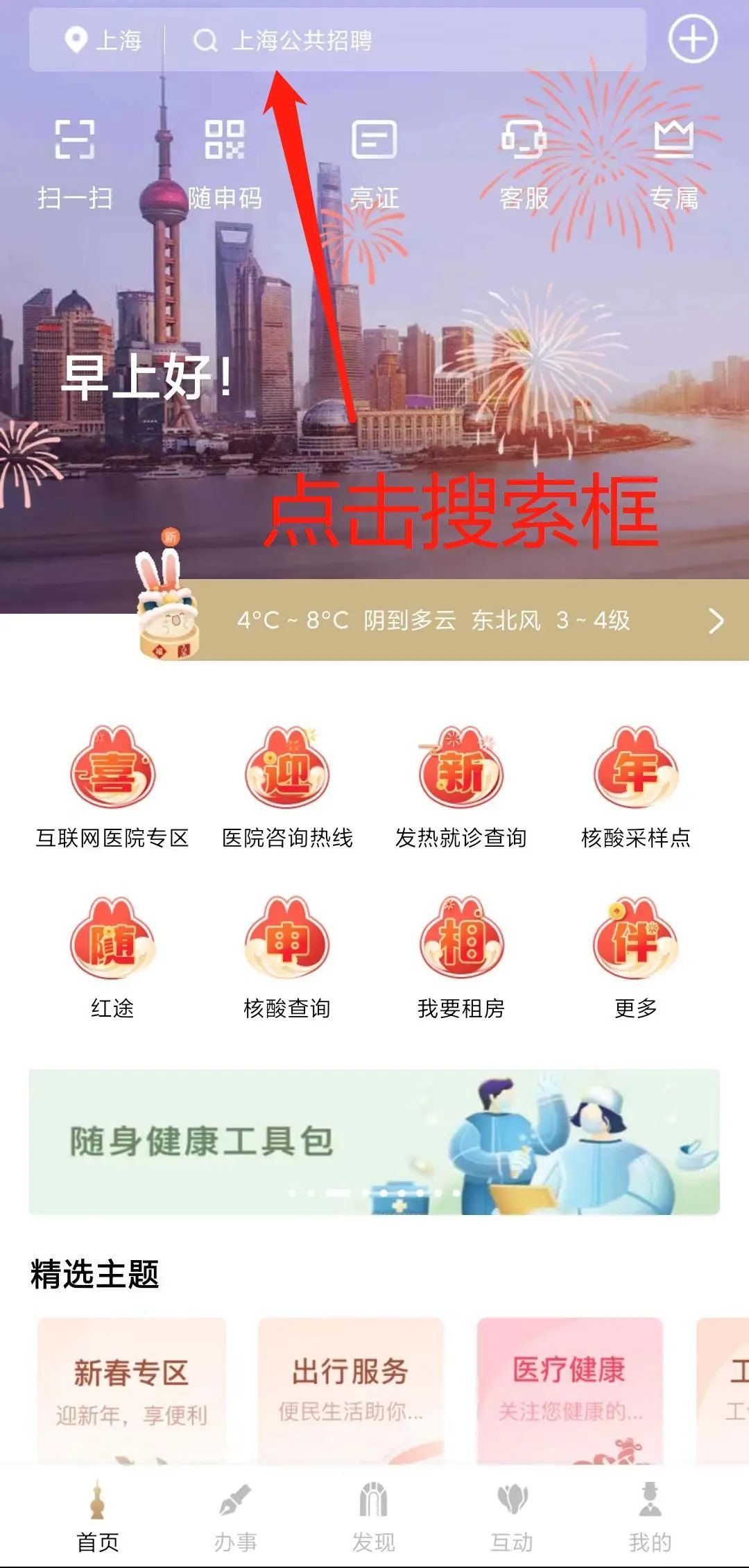This screenshot has height=1568, width=749.
Task: Open the 随身健康工具包 banner
Action: [374, 1142]
